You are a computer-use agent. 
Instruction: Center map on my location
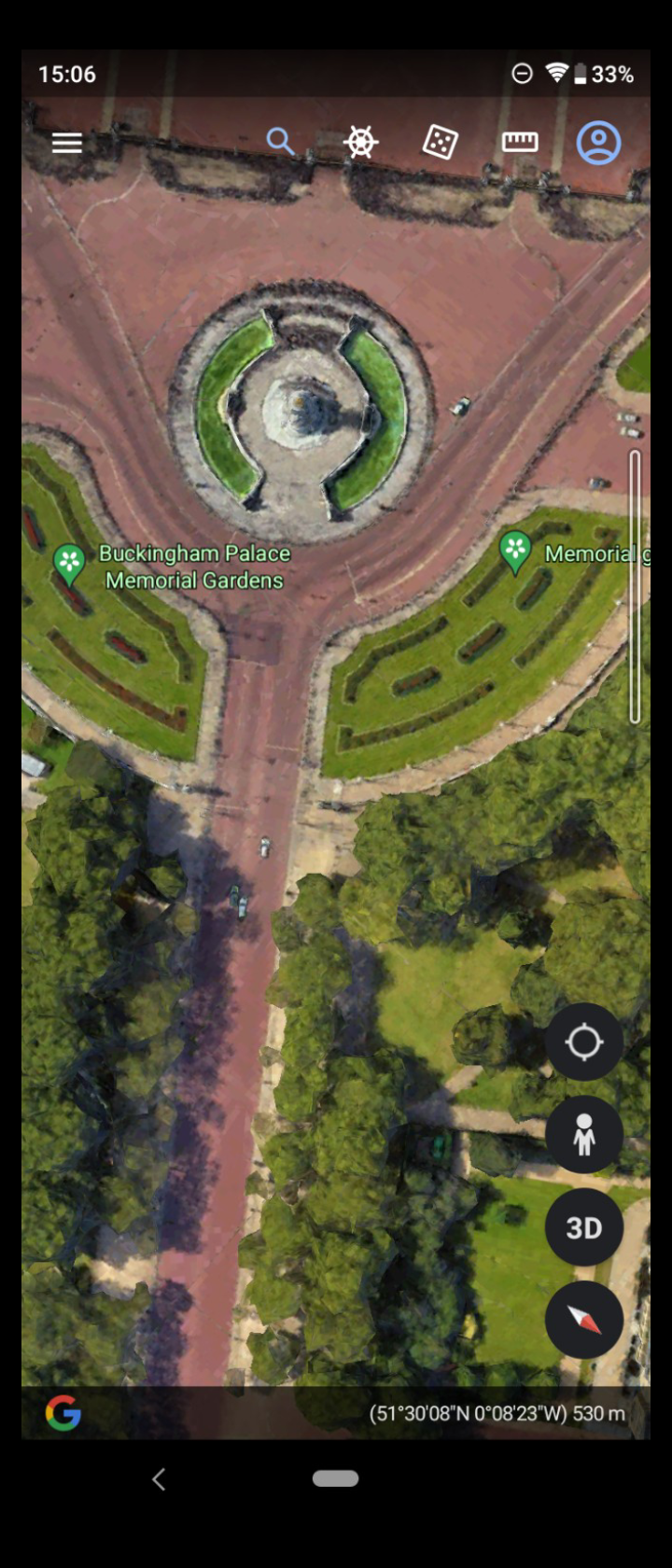click(584, 1043)
